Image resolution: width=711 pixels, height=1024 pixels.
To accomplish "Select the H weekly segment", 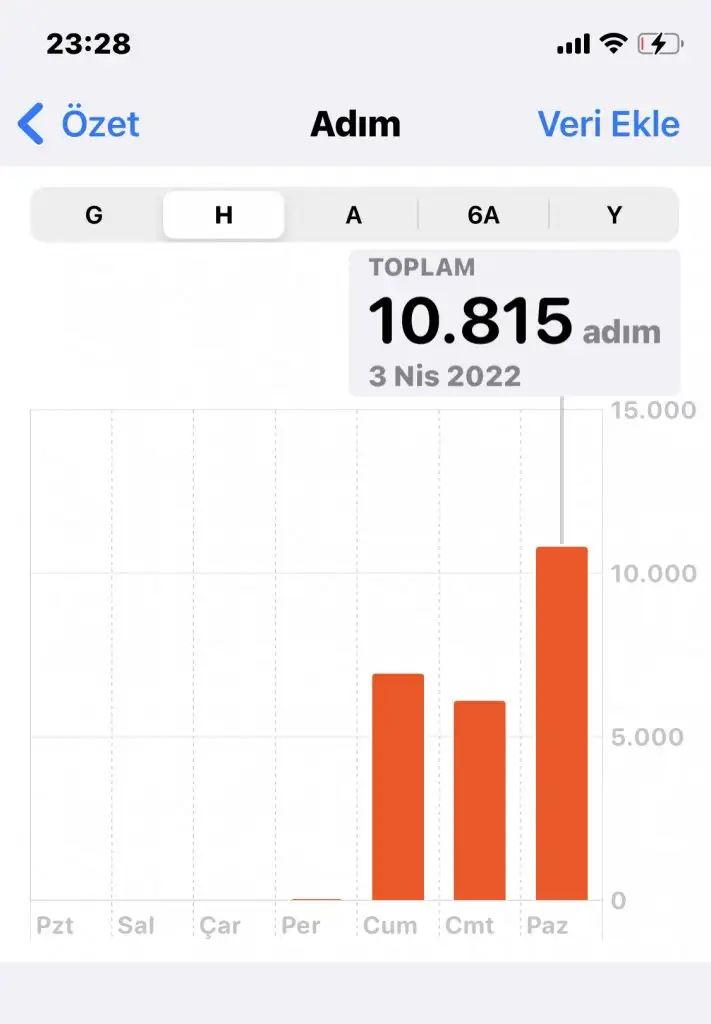I will tap(224, 215).
